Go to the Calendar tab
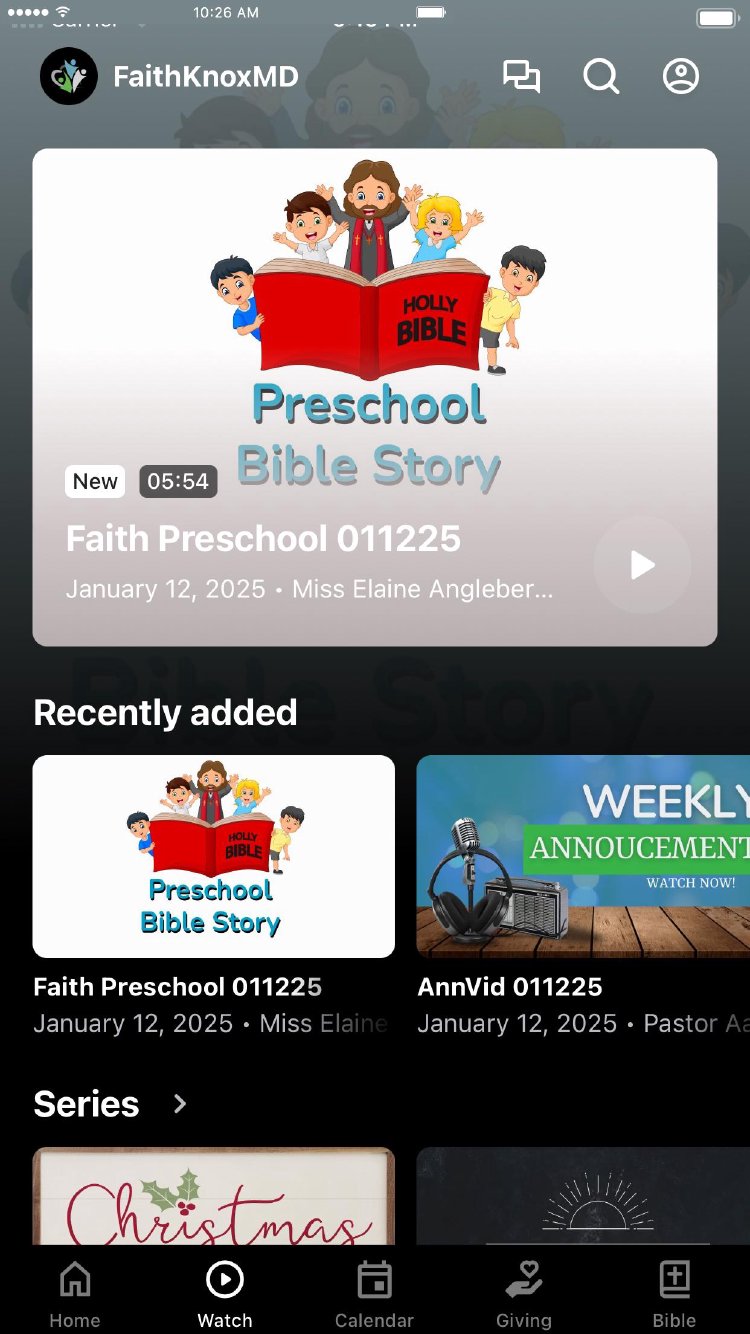750x1334 pixels. (374, 1295)
